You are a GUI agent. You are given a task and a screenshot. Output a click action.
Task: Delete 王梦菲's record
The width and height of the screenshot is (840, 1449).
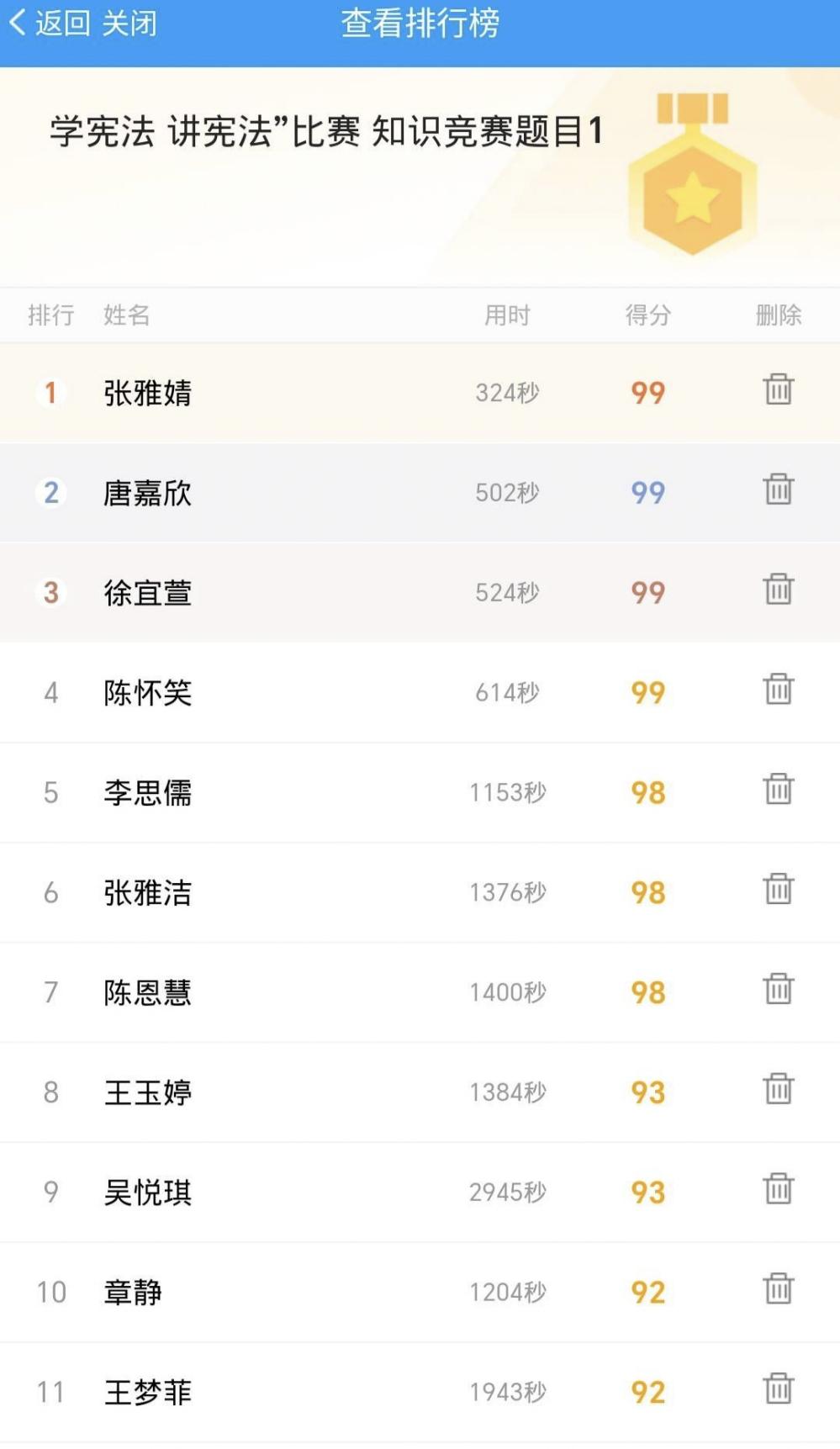pos(779,1388)
